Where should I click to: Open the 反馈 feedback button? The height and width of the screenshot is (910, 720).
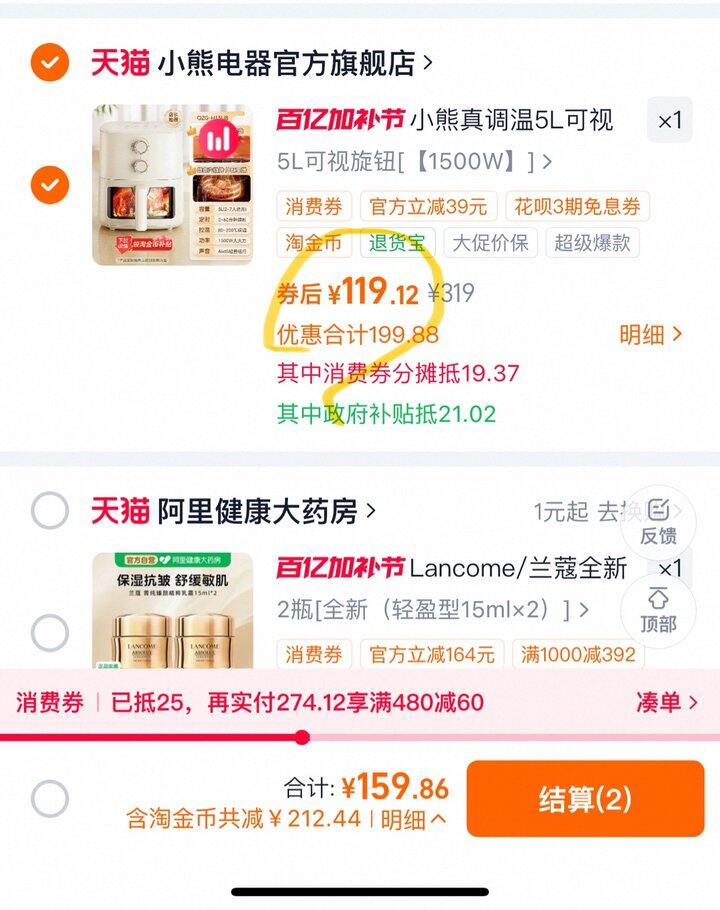[x=658, y=522]
